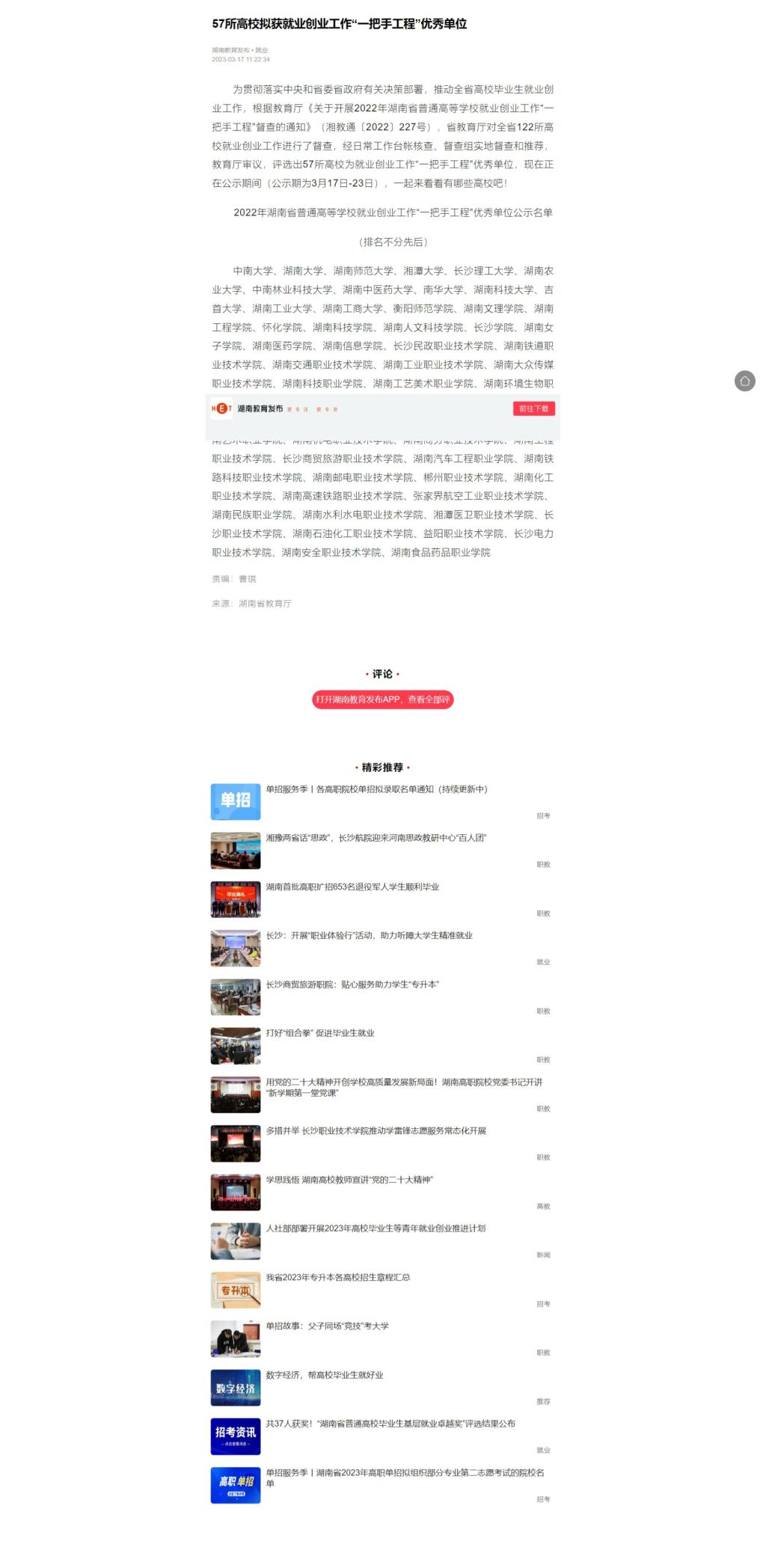
Task: View 多措并举 长沙职业技术学院 article
Action: click(376, 1130)
